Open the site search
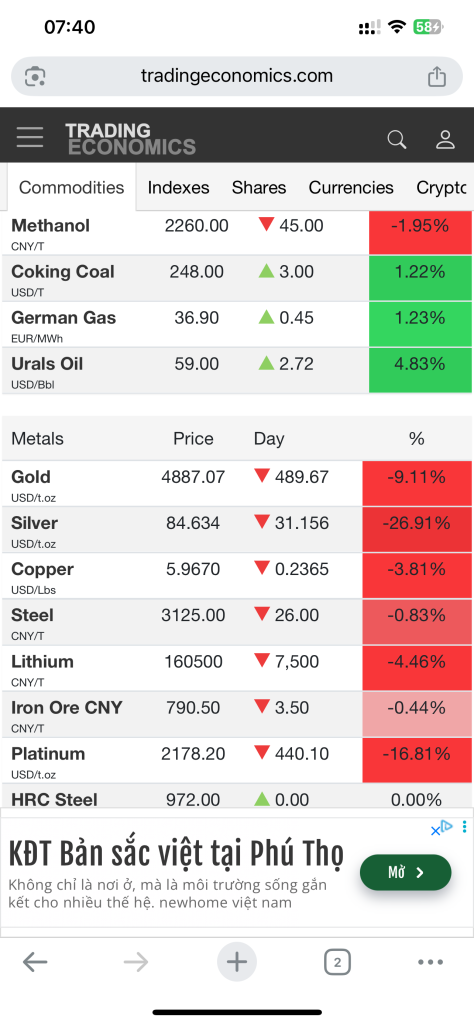This screenshot has height=1024, width=474. 396,139
